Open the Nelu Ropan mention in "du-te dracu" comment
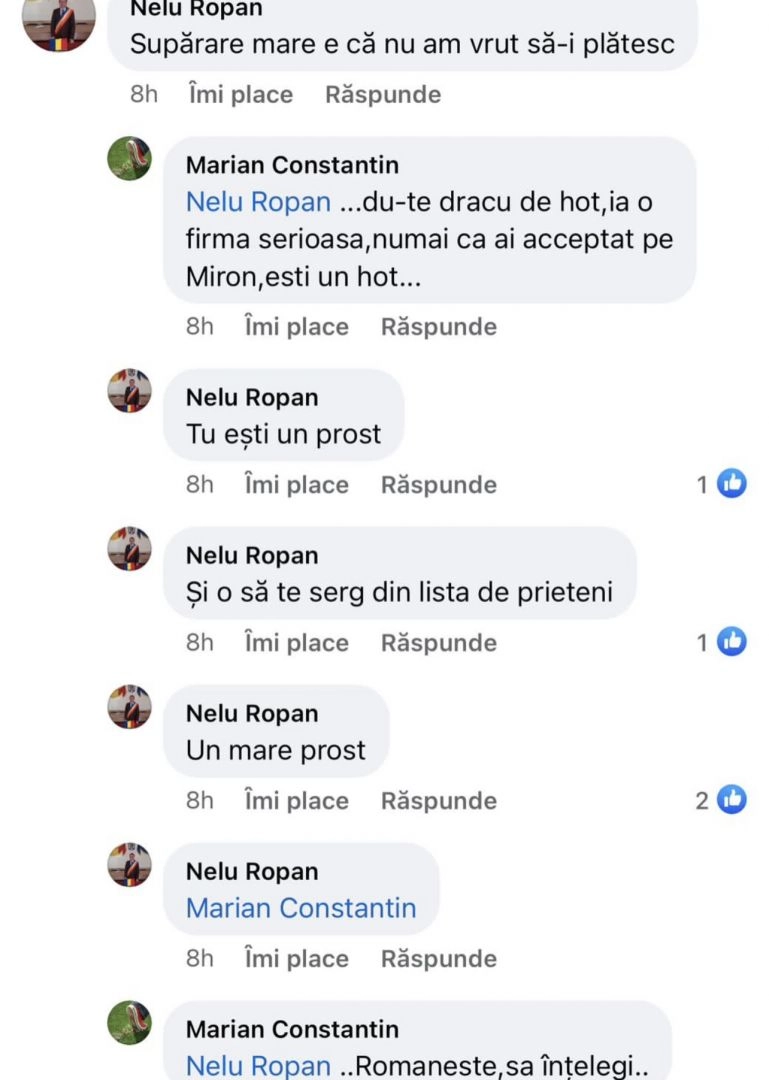This screenshot has height=1080, width=769. [258, 201]
